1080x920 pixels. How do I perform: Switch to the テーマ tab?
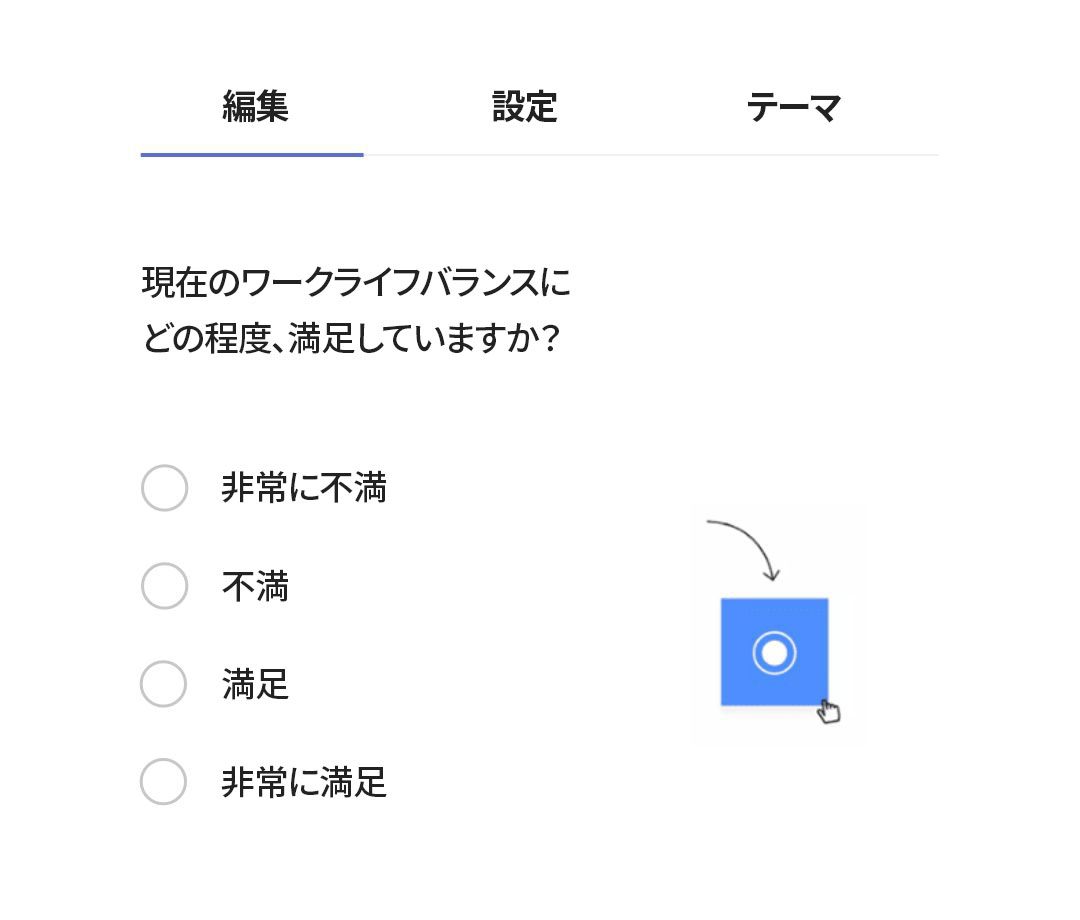[793, 106]
